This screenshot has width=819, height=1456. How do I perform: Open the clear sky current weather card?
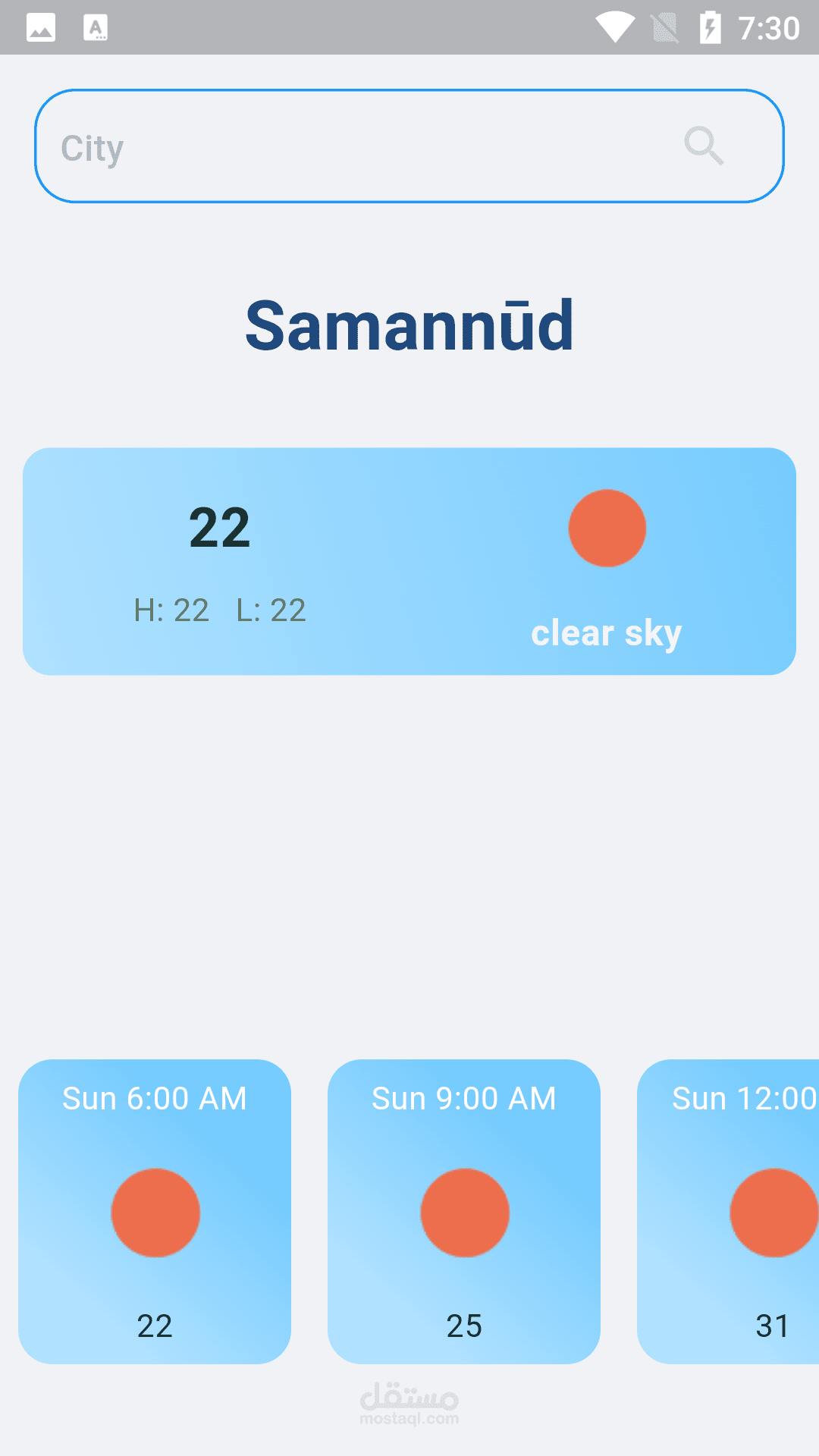pyautogui.click(x=409, y=561)
